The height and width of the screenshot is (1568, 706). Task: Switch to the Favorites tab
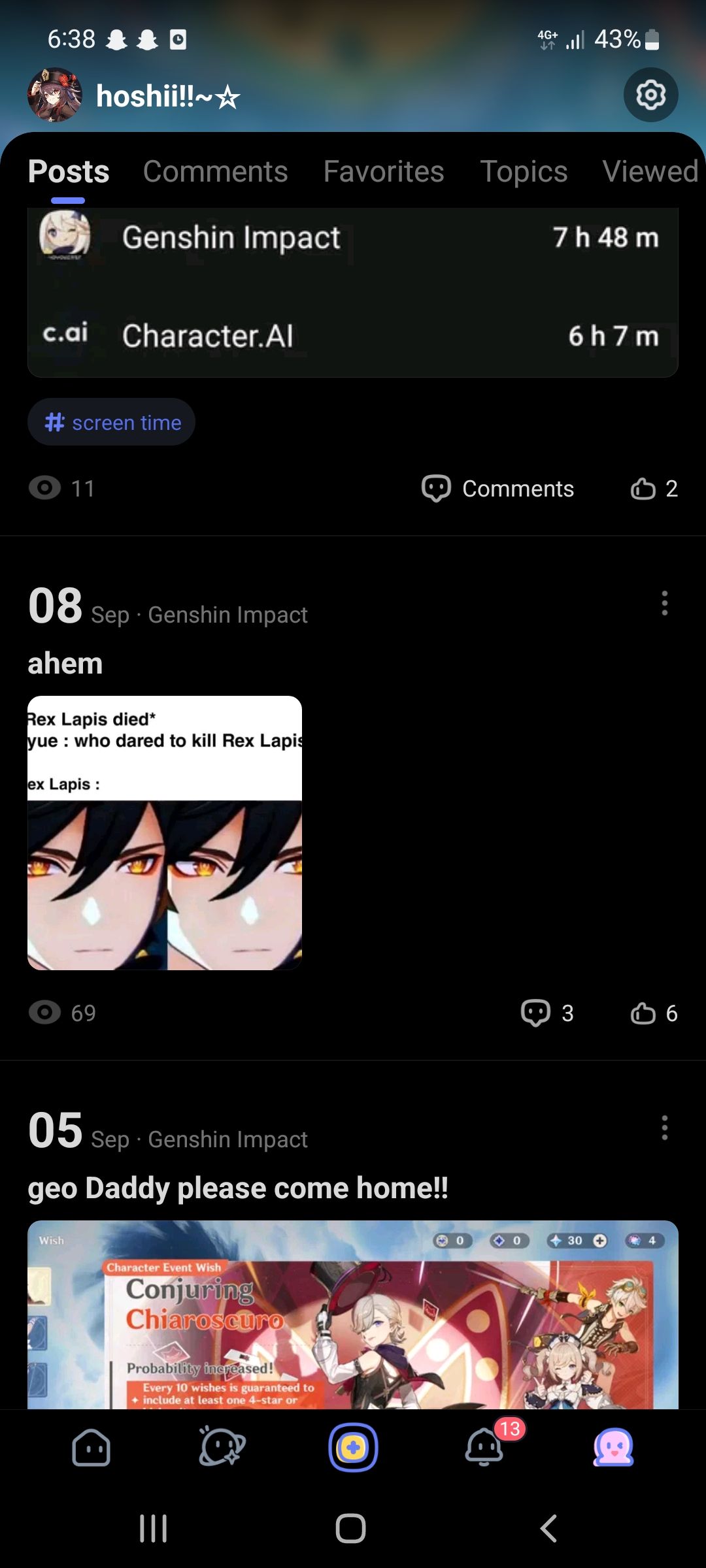pos(384,172)
